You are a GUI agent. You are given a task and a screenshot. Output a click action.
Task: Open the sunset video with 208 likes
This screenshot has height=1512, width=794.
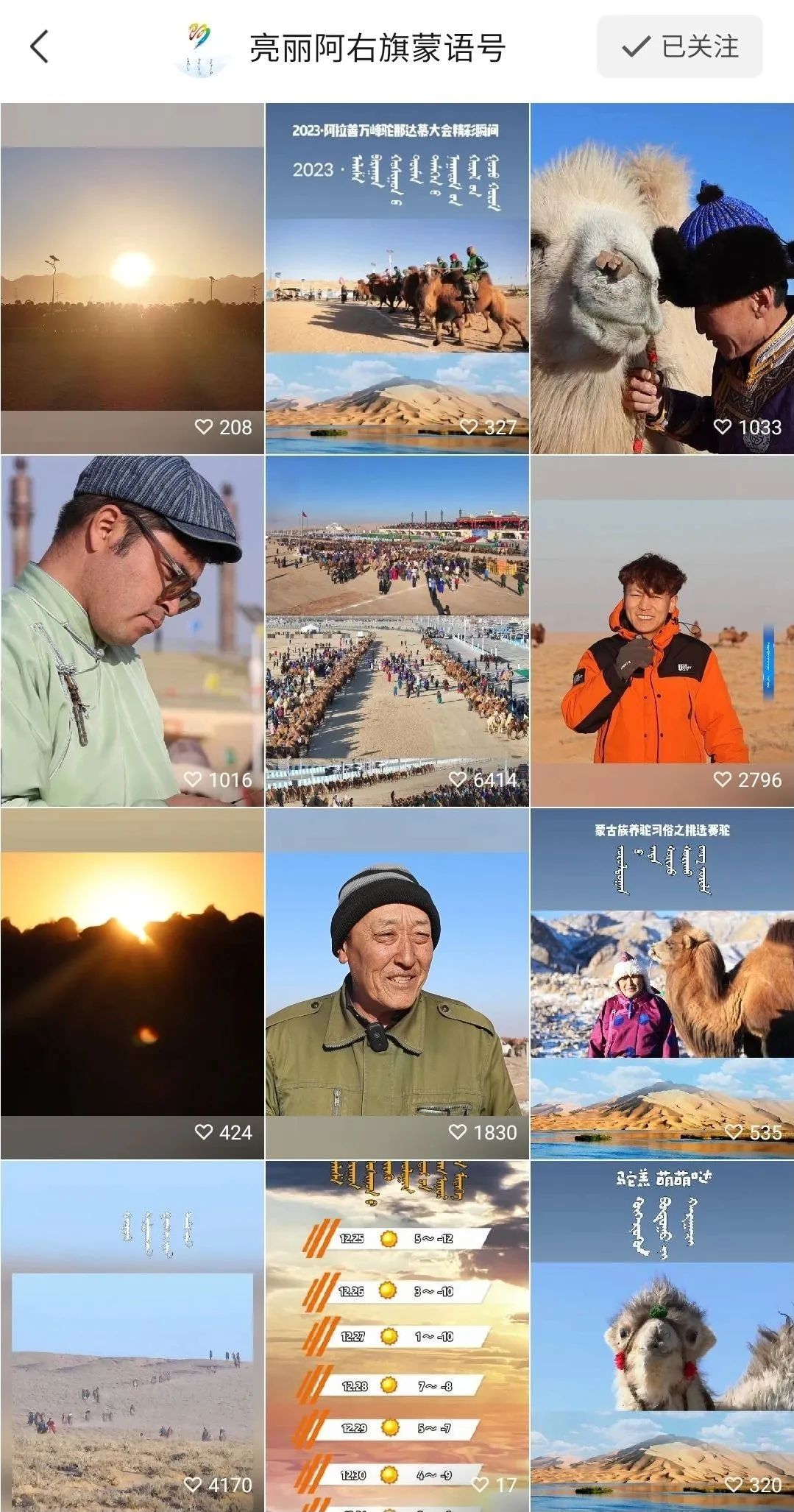132,278
